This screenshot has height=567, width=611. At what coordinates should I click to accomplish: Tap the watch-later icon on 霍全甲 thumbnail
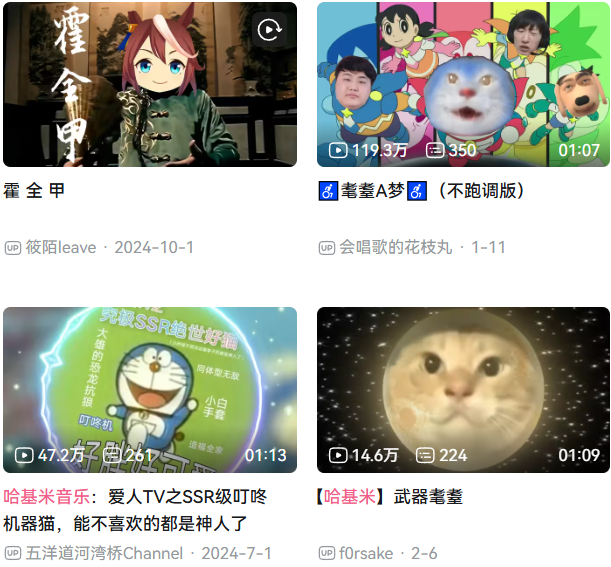269,29
